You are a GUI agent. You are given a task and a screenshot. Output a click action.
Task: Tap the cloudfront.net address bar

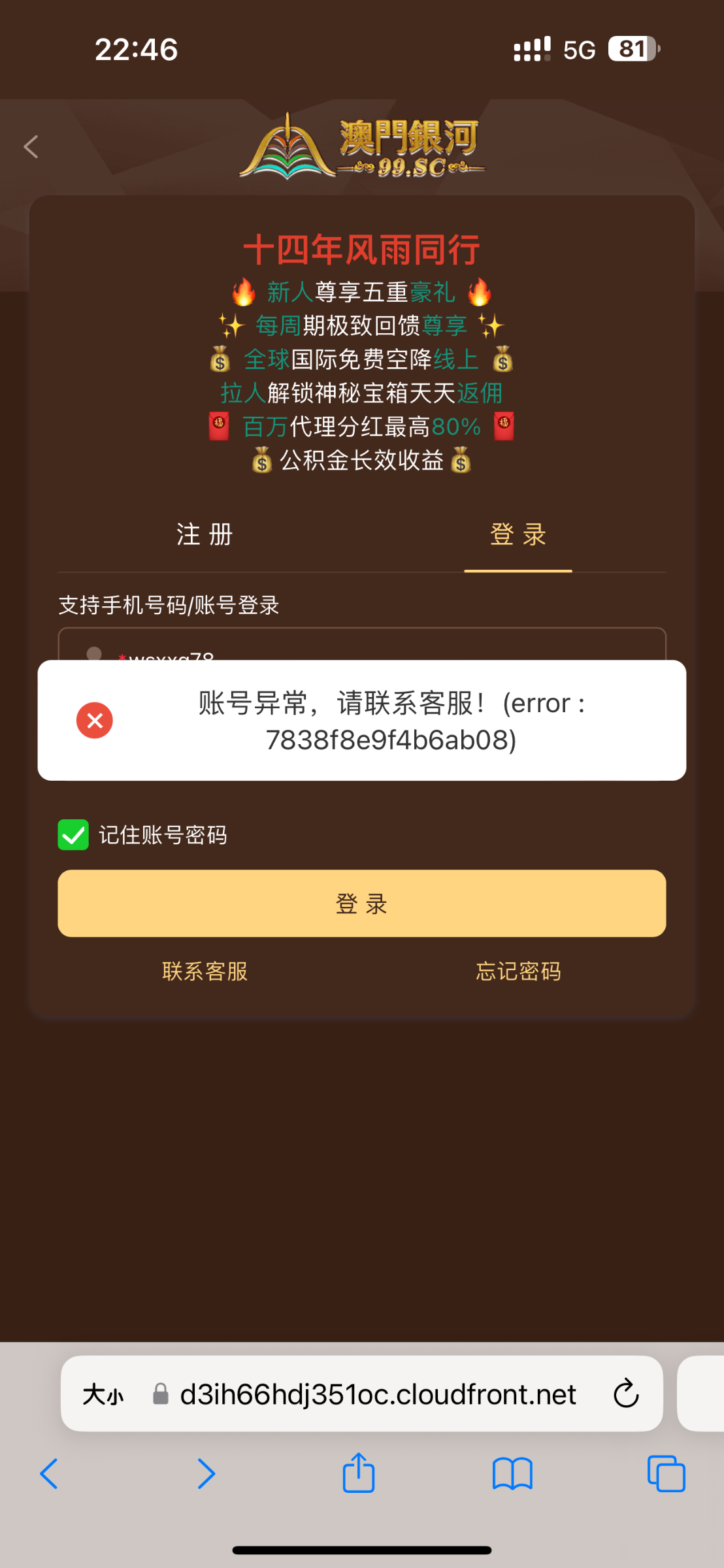378,1395
